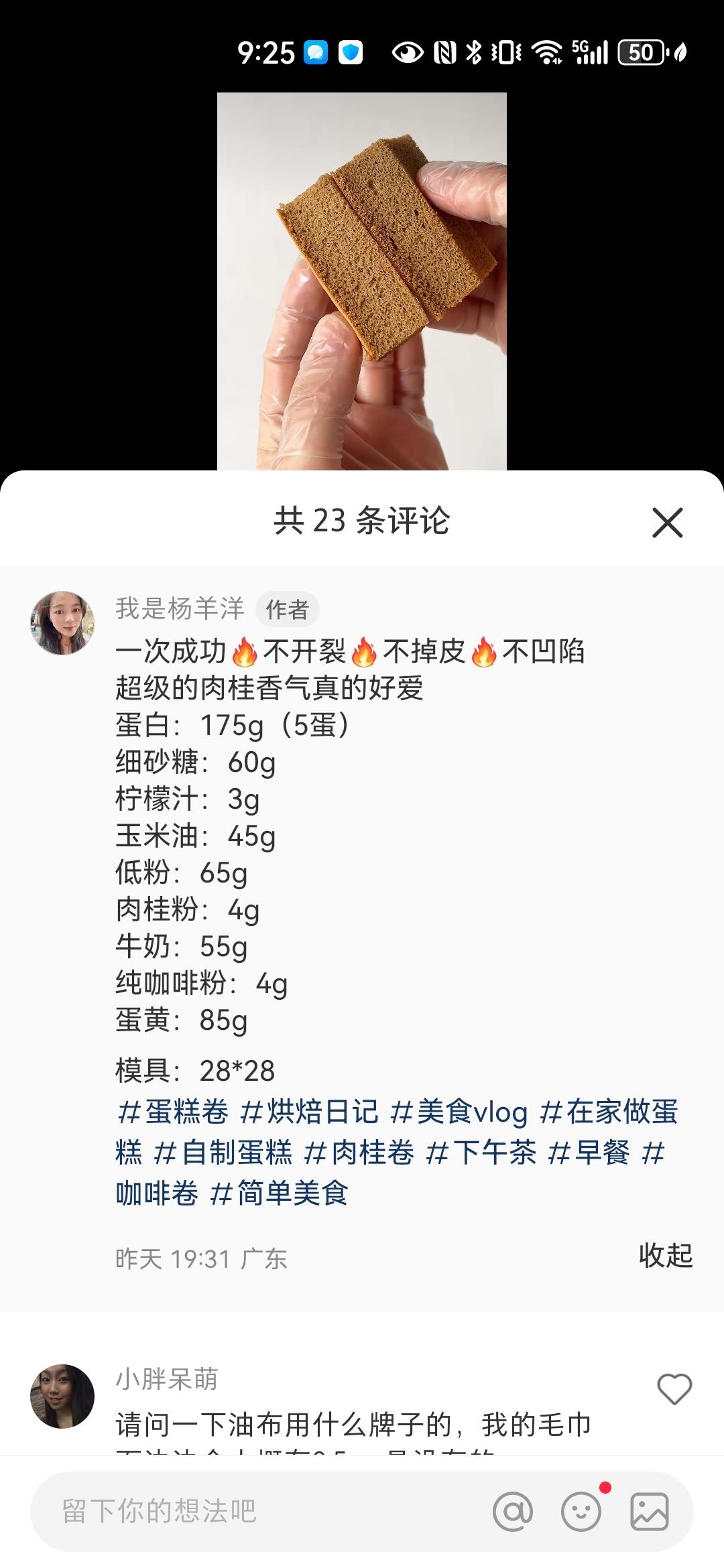
Task: Open the #自制蛋糕 hashtag
Action: 223,1153
